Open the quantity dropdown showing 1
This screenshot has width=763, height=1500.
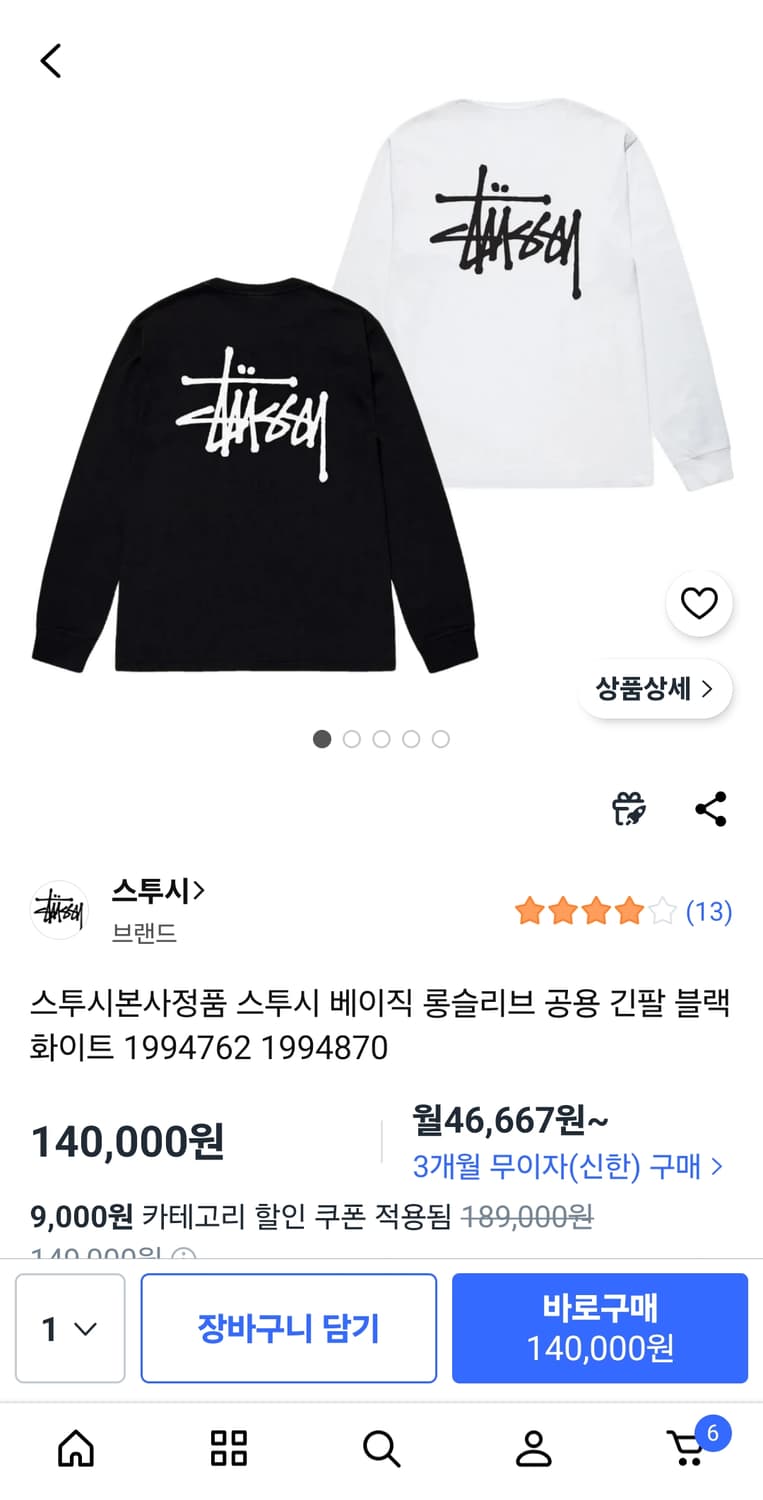69,1328
